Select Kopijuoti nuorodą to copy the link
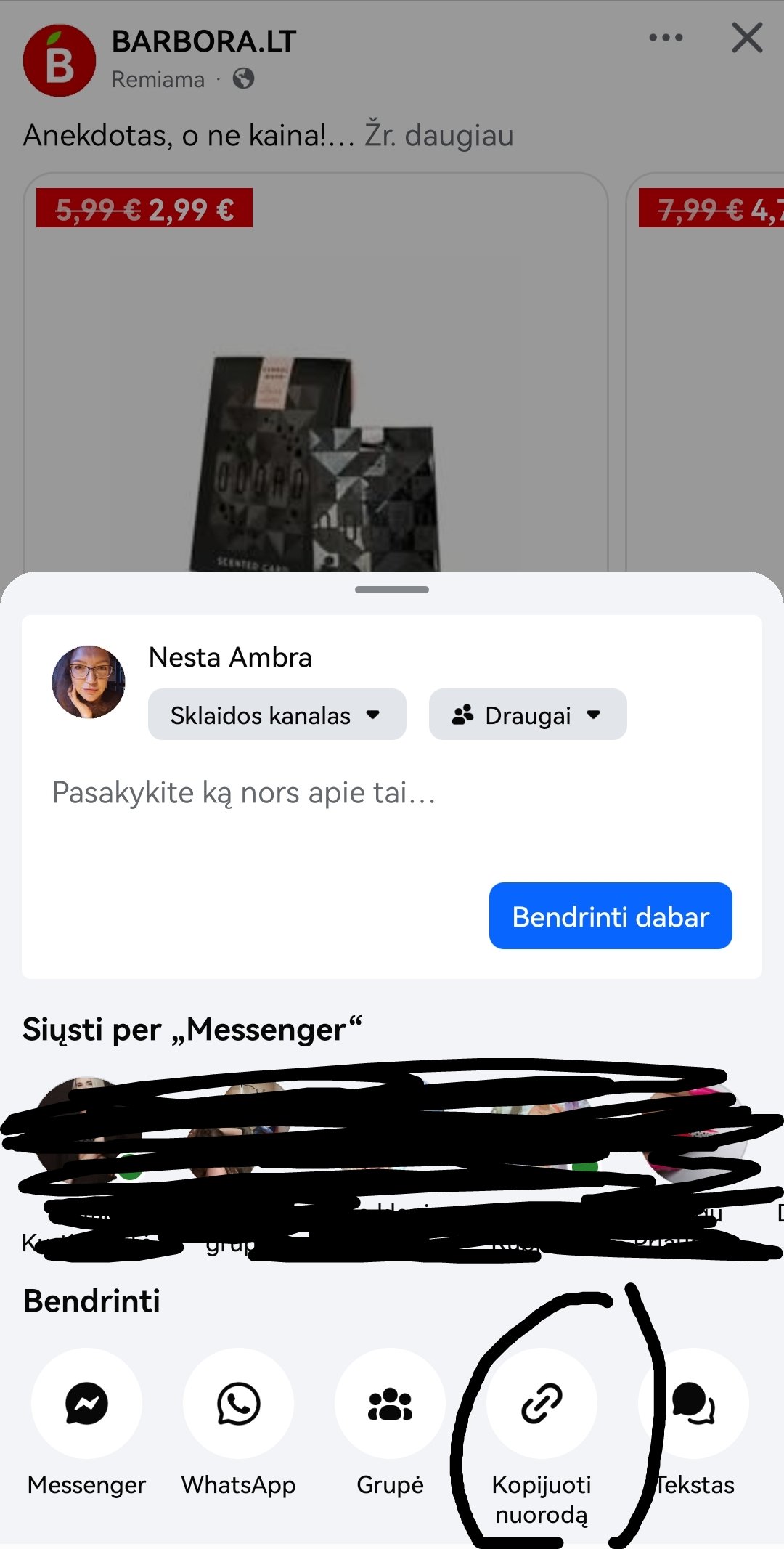Screen dimensions: 784x1549 coord(542,1436)
